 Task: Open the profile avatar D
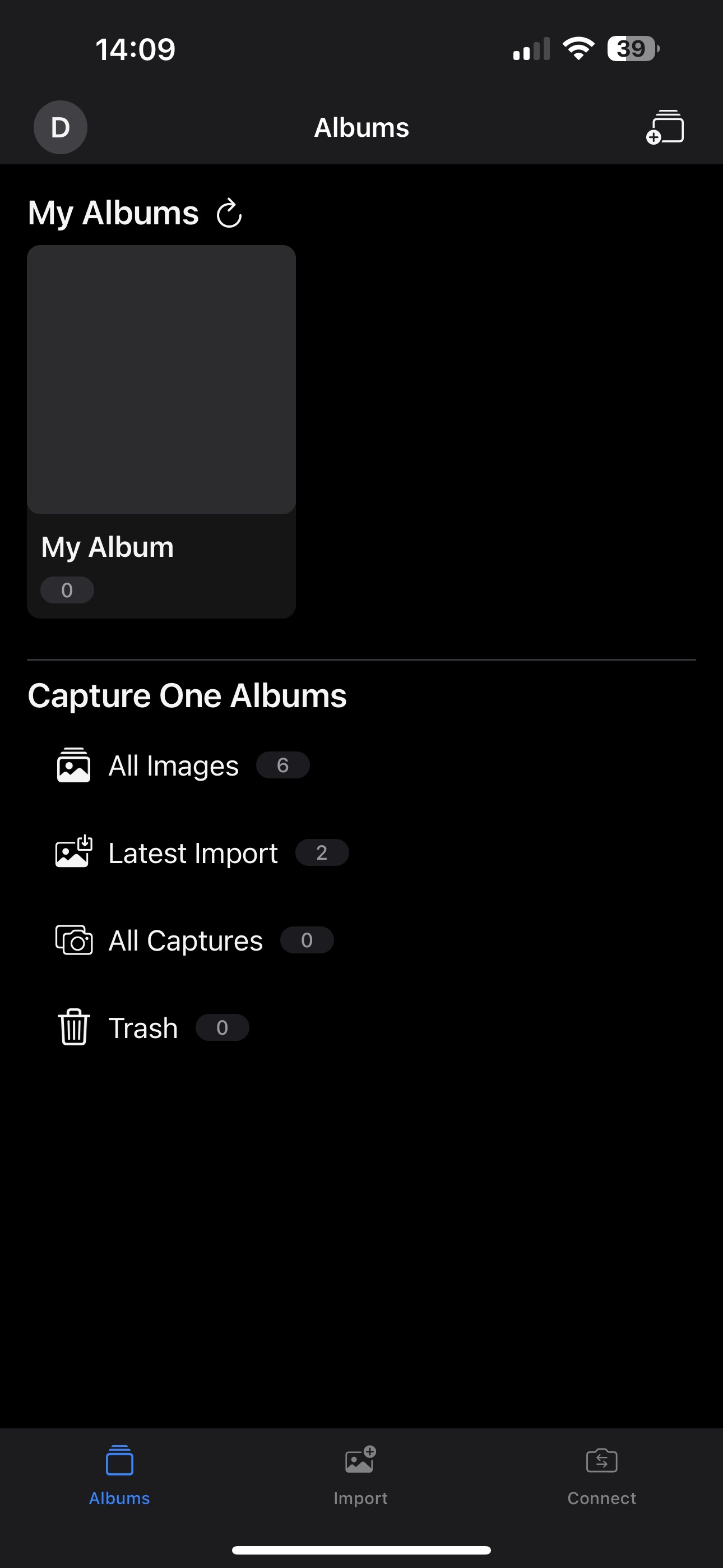click(59, 127)
